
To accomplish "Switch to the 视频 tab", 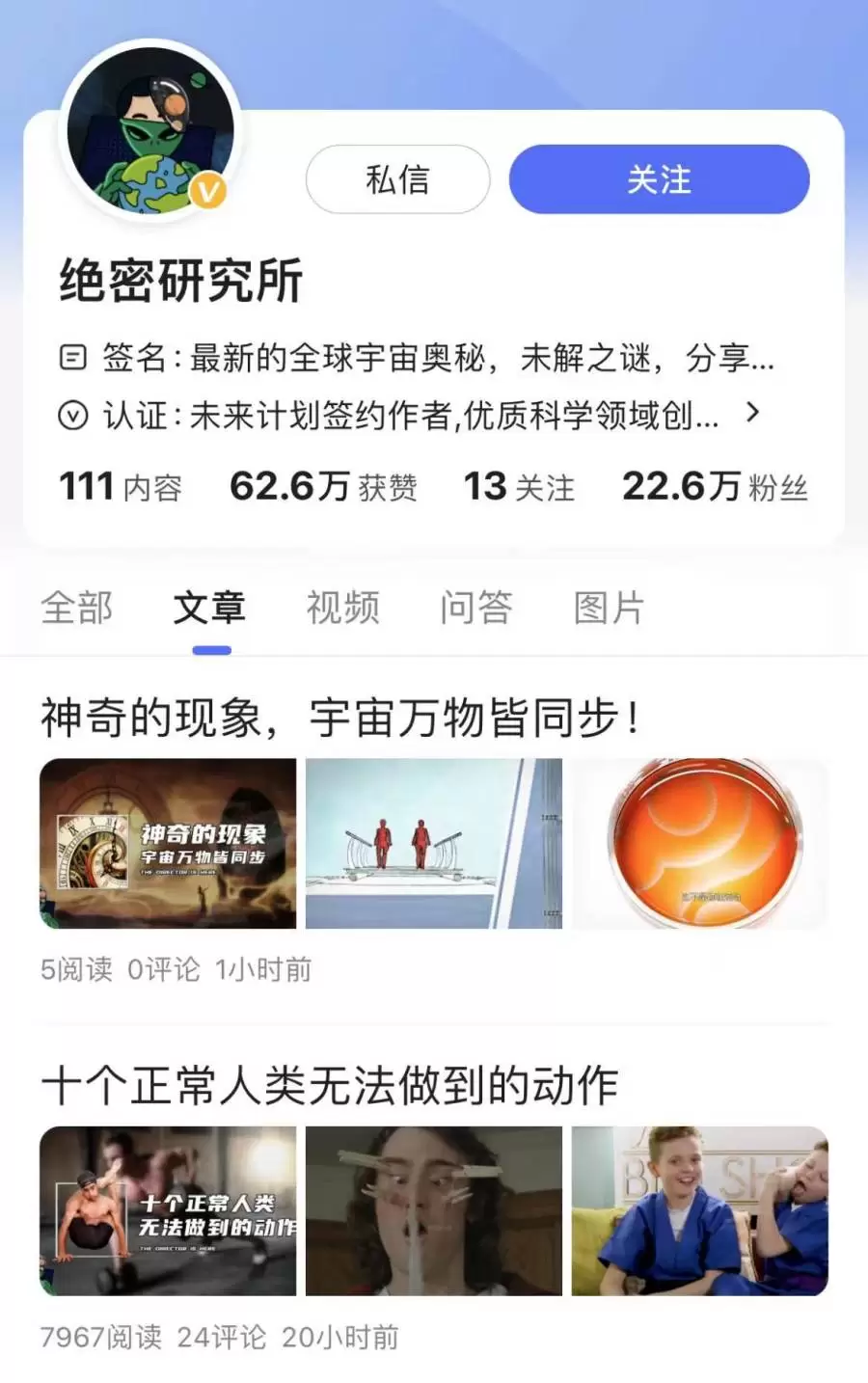I will click(342, 608).
